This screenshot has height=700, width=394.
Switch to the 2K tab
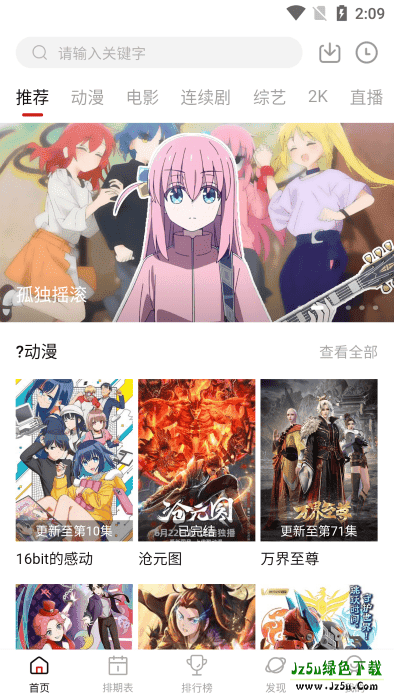pyautogui.click(x=318, y=96)
